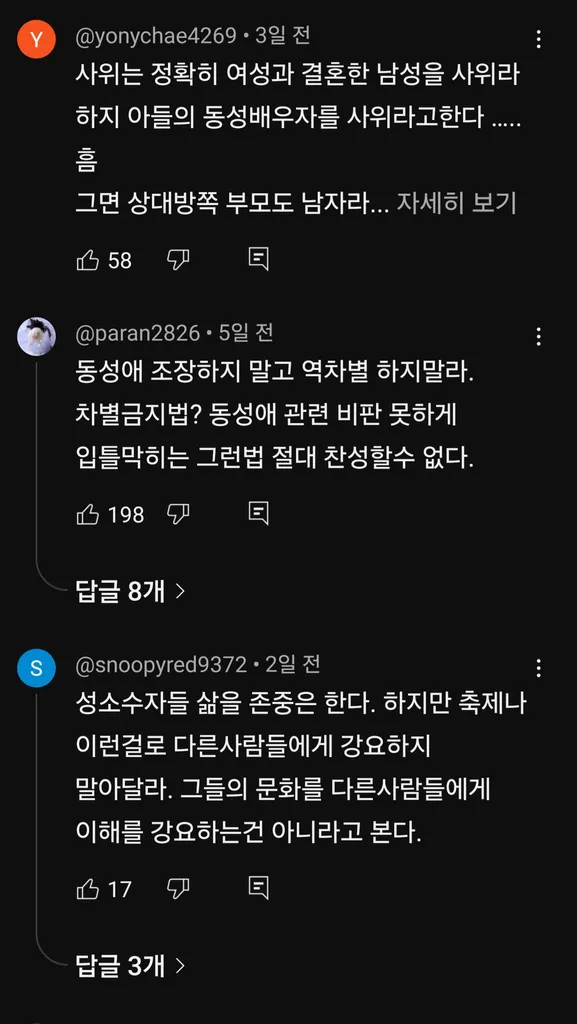Viewport: 577px width, 1024px height.
Task: Open paran2826's profile avatar
Action: pyautogui.click(x=37, y=336)
